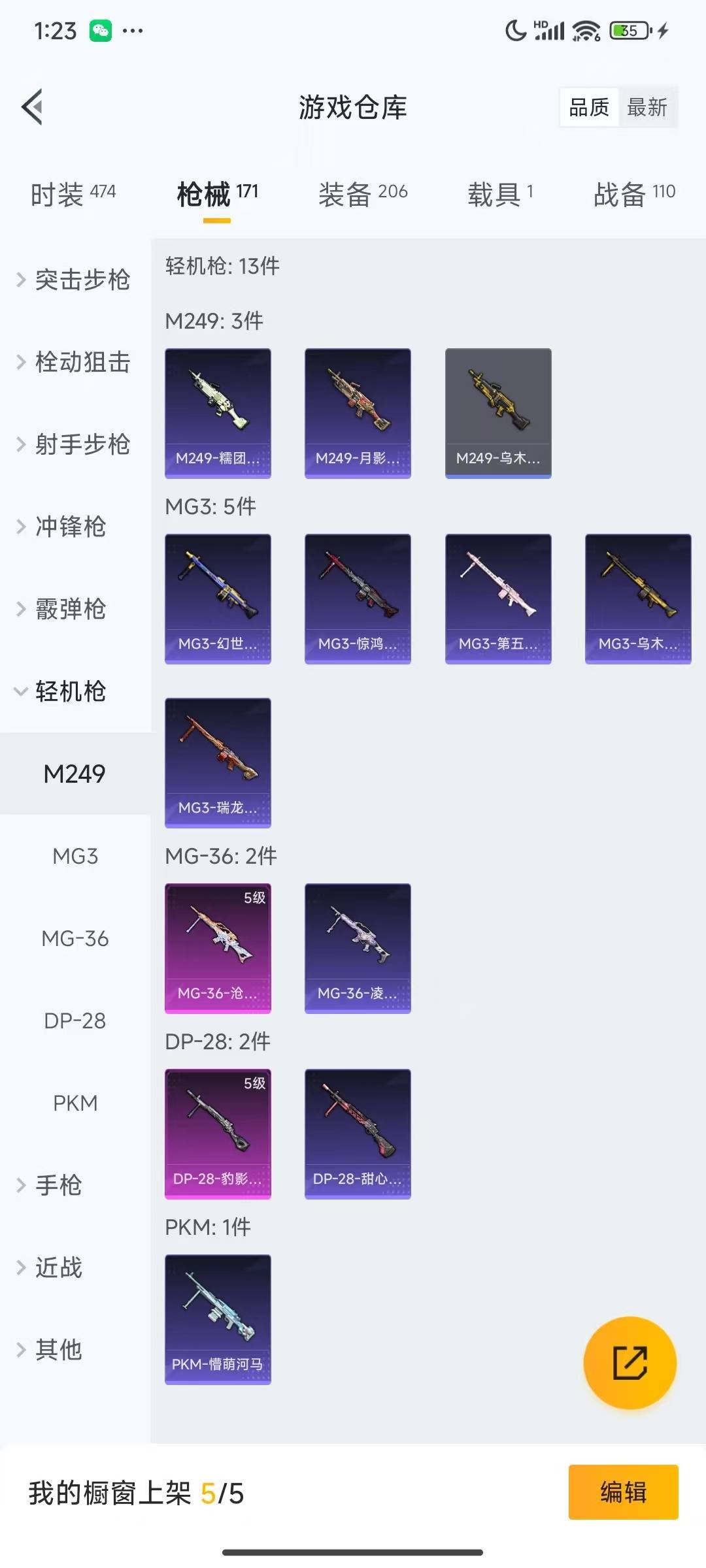Go back from 游戏仓库
706x1568 pixels.
33,106
